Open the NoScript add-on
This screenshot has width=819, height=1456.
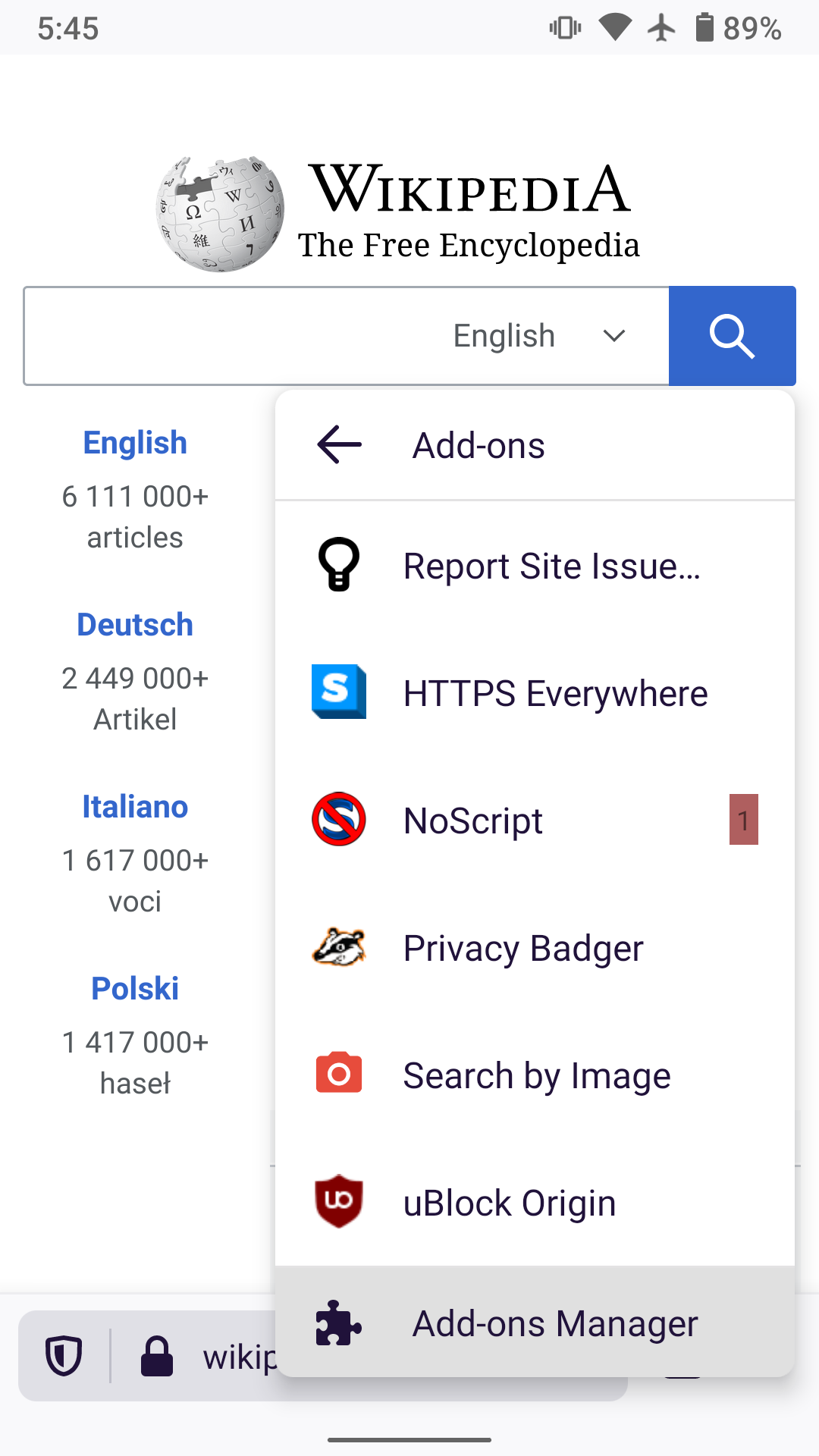(x=535, y=821)
